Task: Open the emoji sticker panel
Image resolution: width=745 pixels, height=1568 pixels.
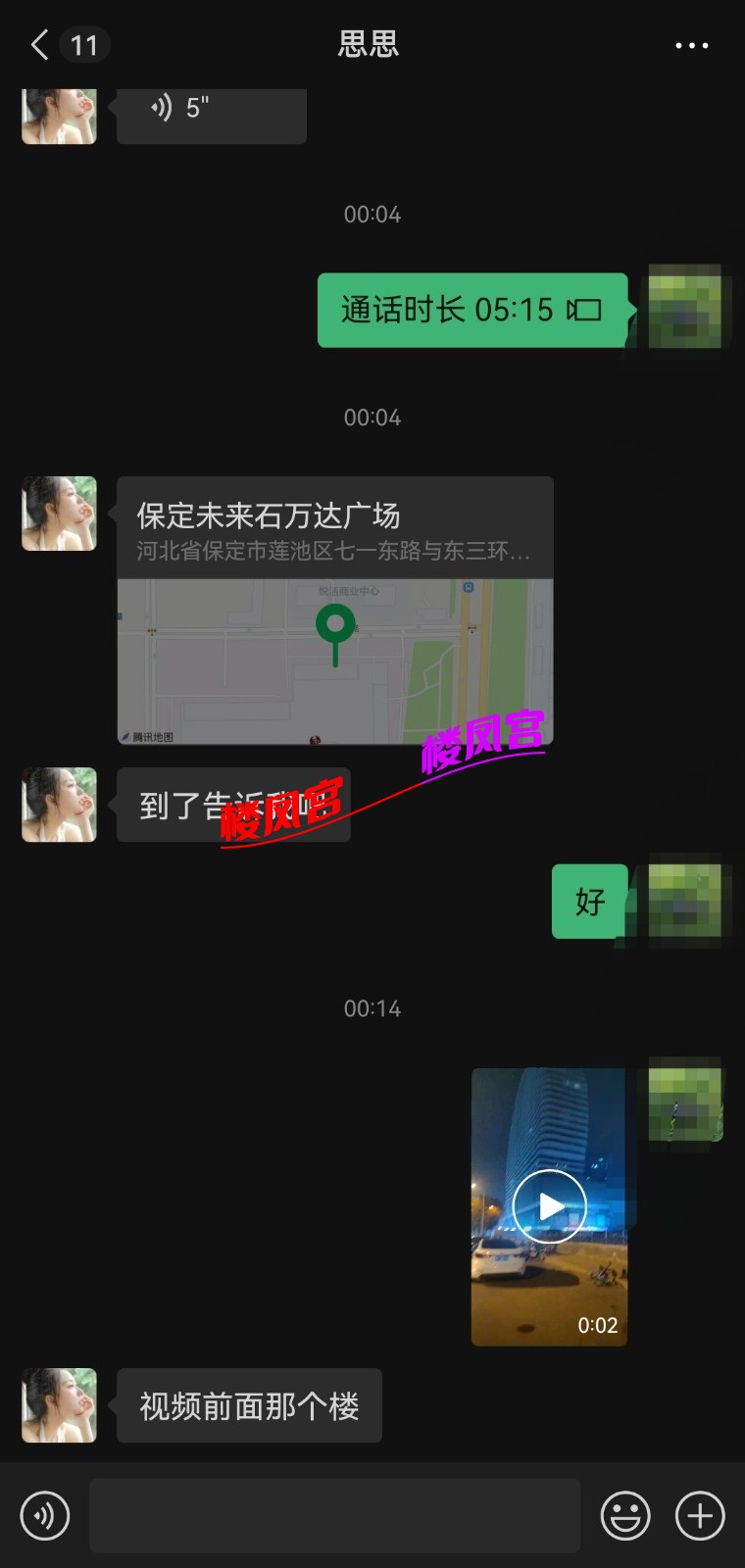Action: (625, 1516)
